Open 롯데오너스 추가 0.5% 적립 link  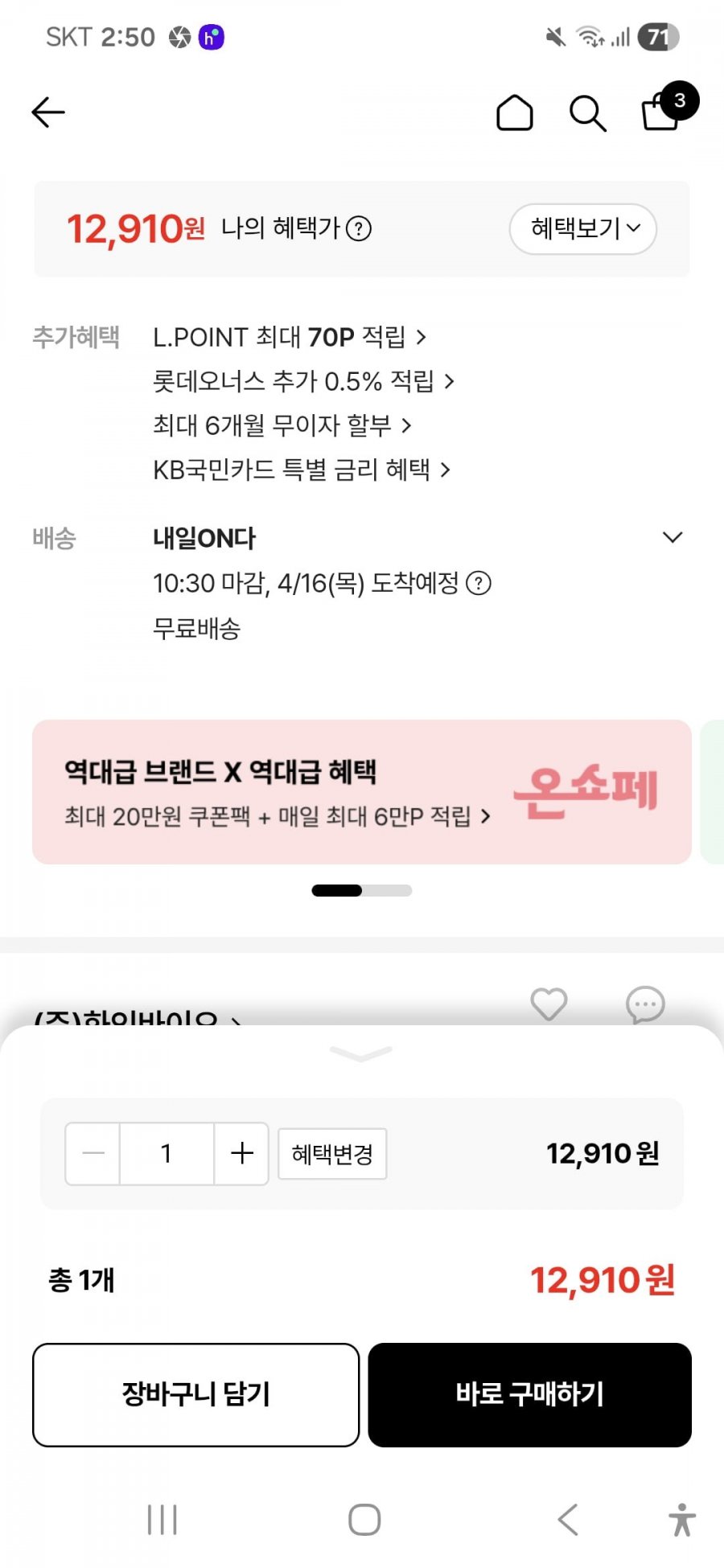click(x=304, y=381)
